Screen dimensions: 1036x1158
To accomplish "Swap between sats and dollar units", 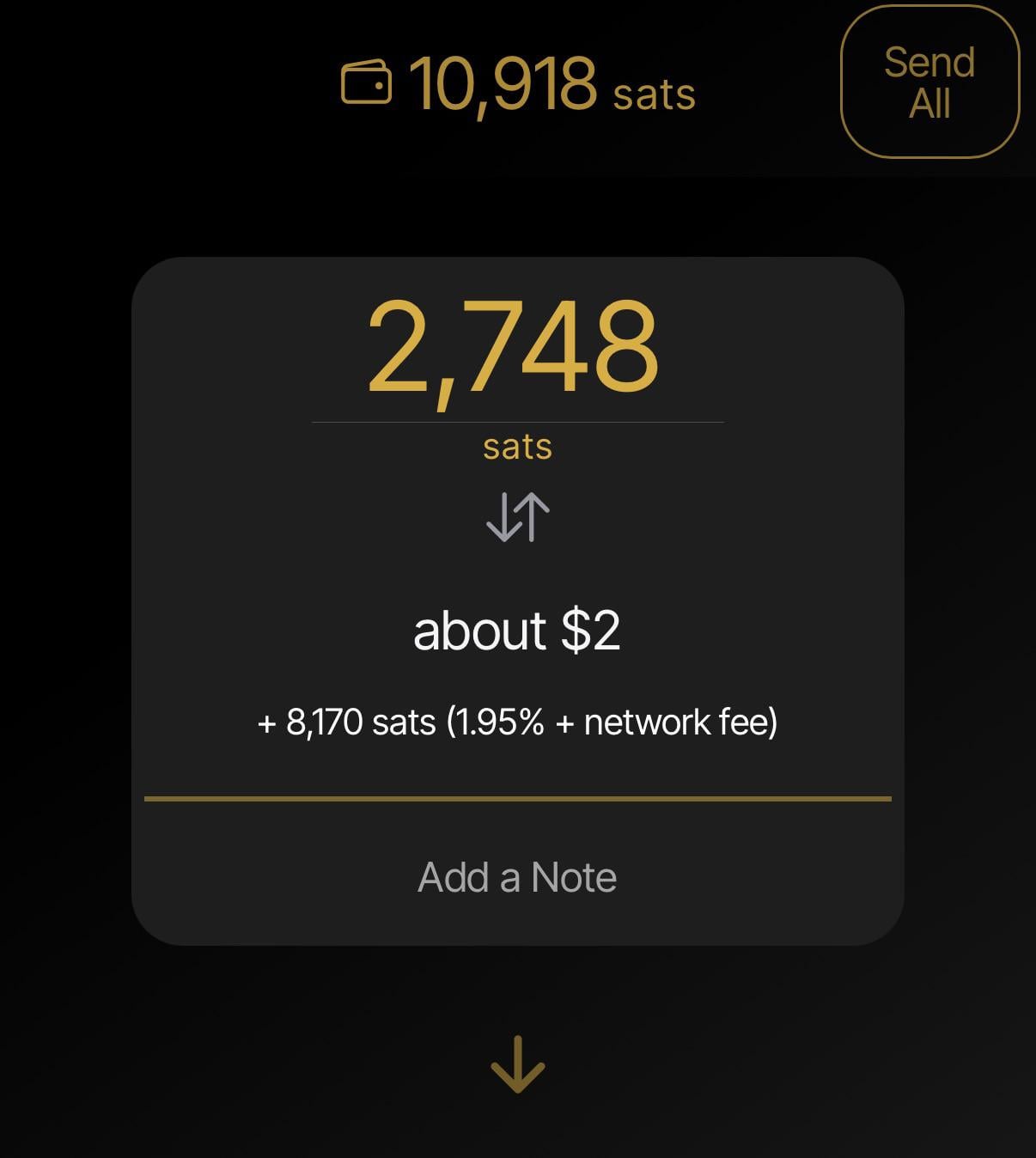I will coord(517,517).
